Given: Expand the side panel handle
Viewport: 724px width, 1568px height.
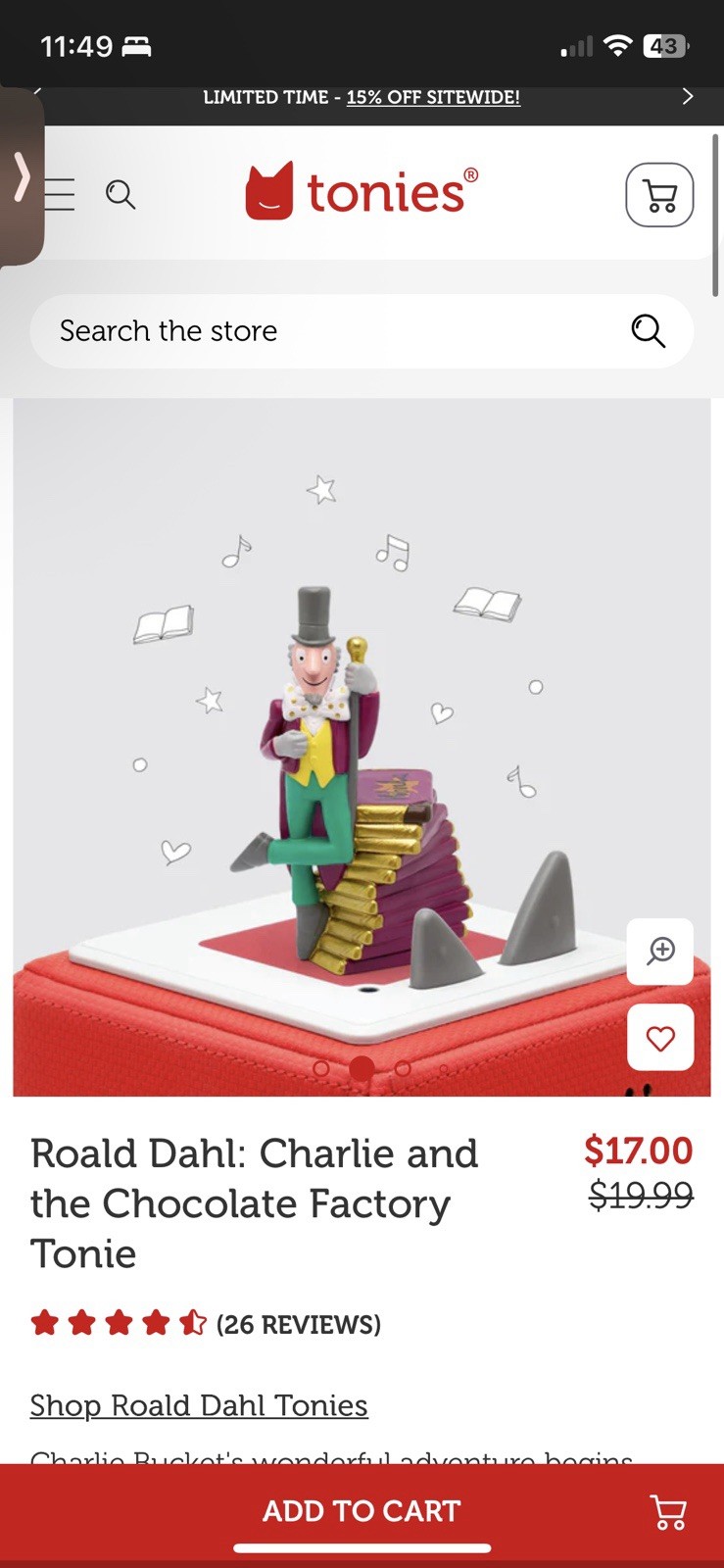Looking at the screenshot, I should click(x=22, y=177).
